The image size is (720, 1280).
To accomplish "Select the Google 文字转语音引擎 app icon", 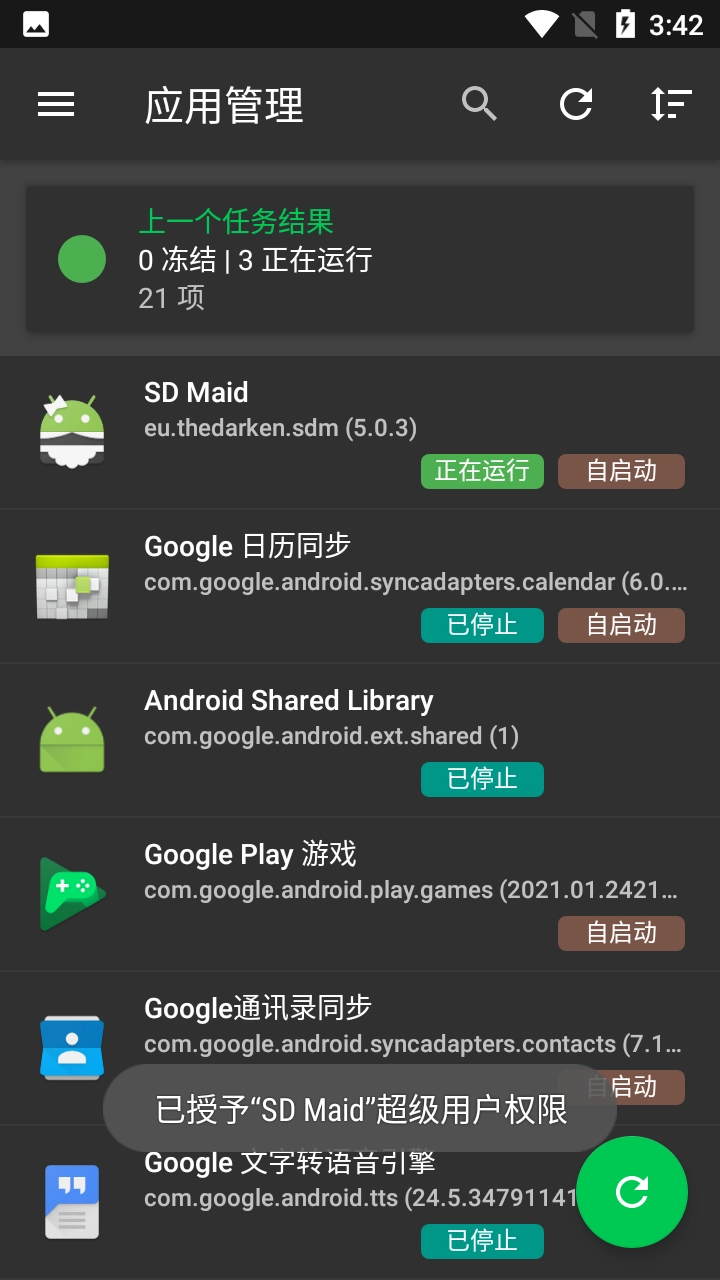I will (x=71, y=1200).
